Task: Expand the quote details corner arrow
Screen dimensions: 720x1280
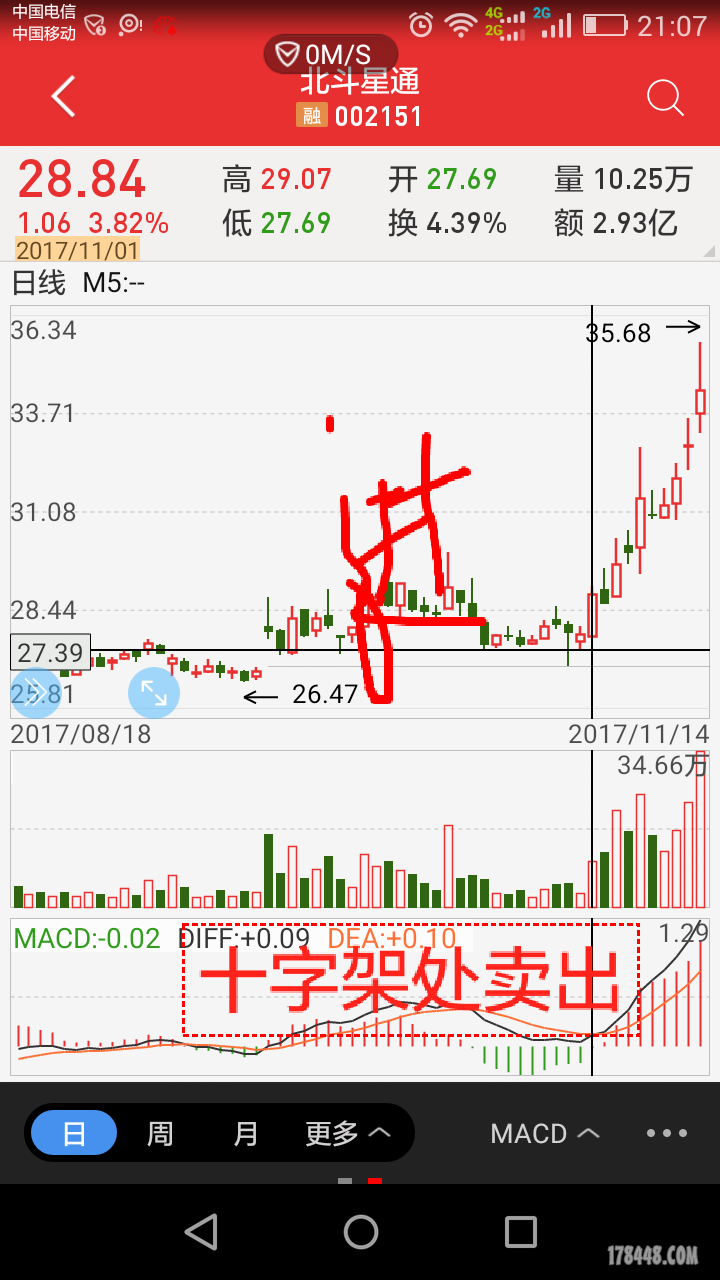Action: pyautogui.click(x=709, y=250)
